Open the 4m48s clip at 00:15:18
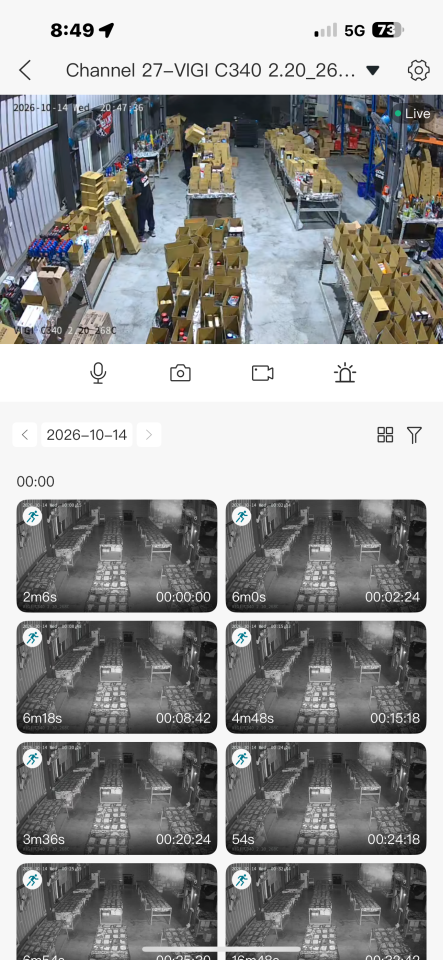The height and width of the screenshot is (960, 443). 326,677
